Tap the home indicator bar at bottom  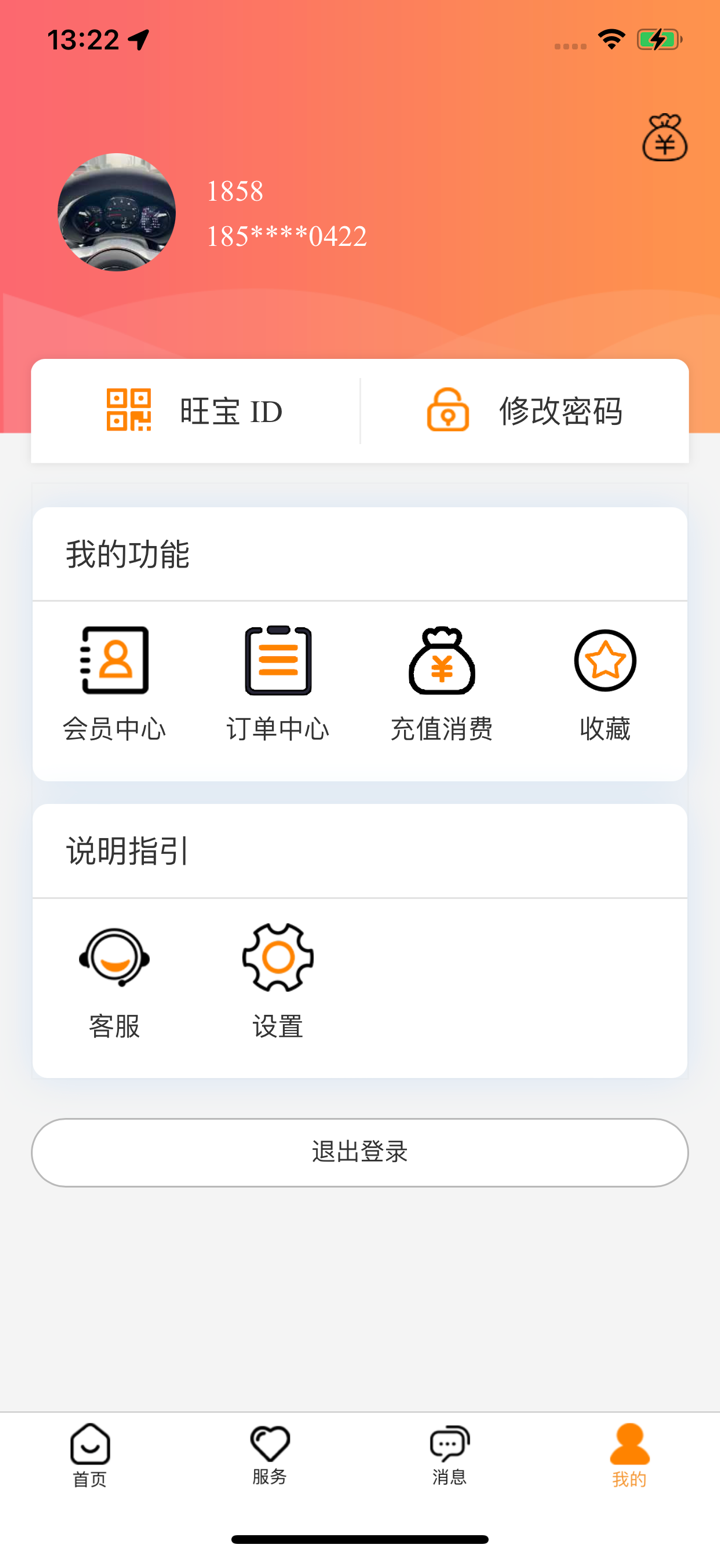360,1540
